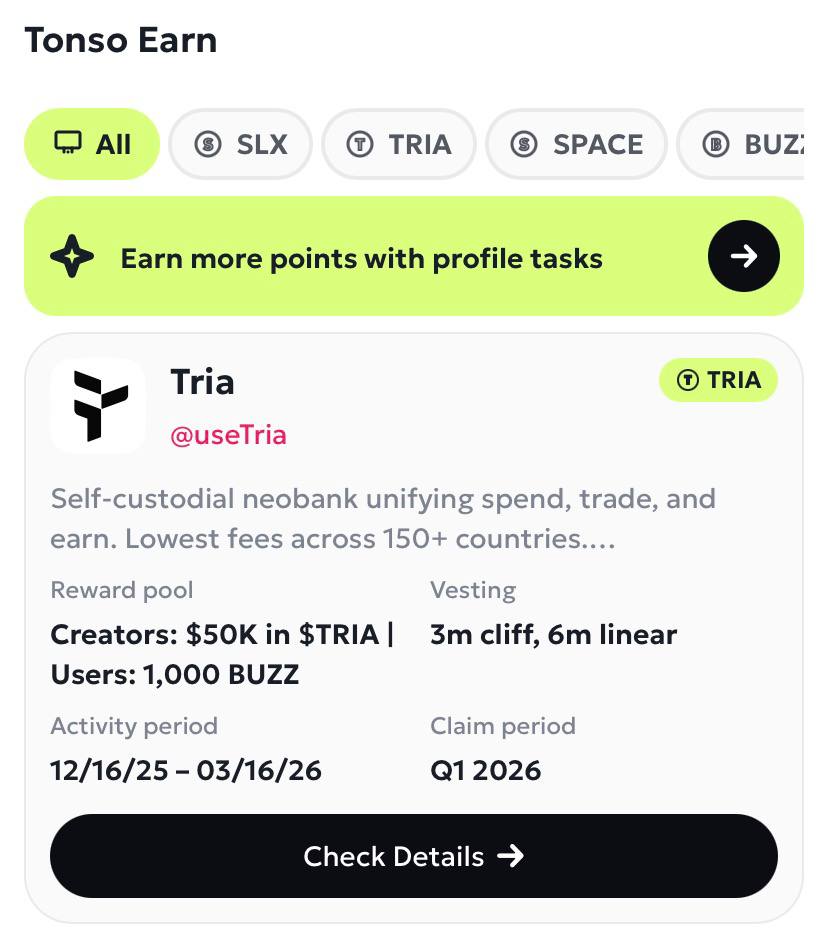
Task: Open the @useTria handle link
Action: pos(228,435)
